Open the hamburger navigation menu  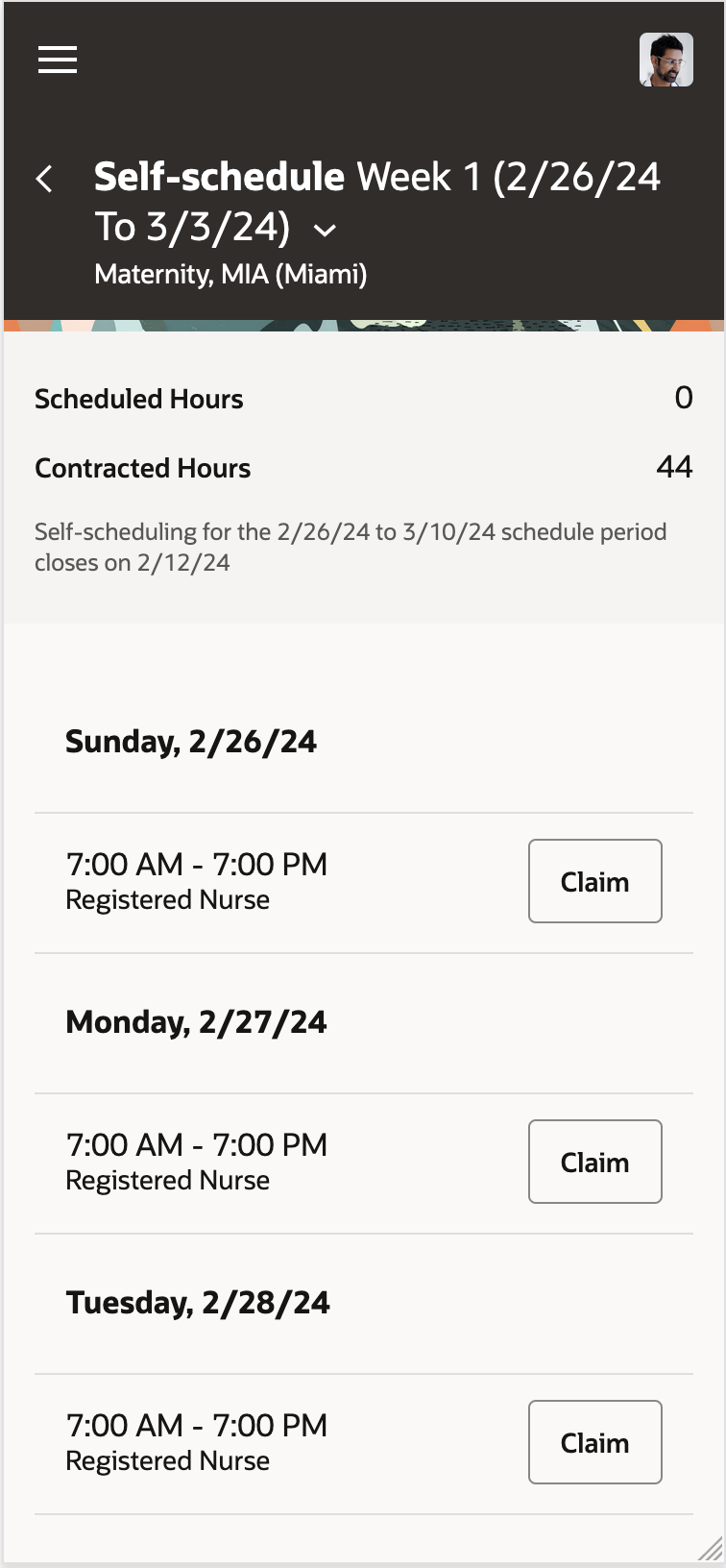click(58, 60)
